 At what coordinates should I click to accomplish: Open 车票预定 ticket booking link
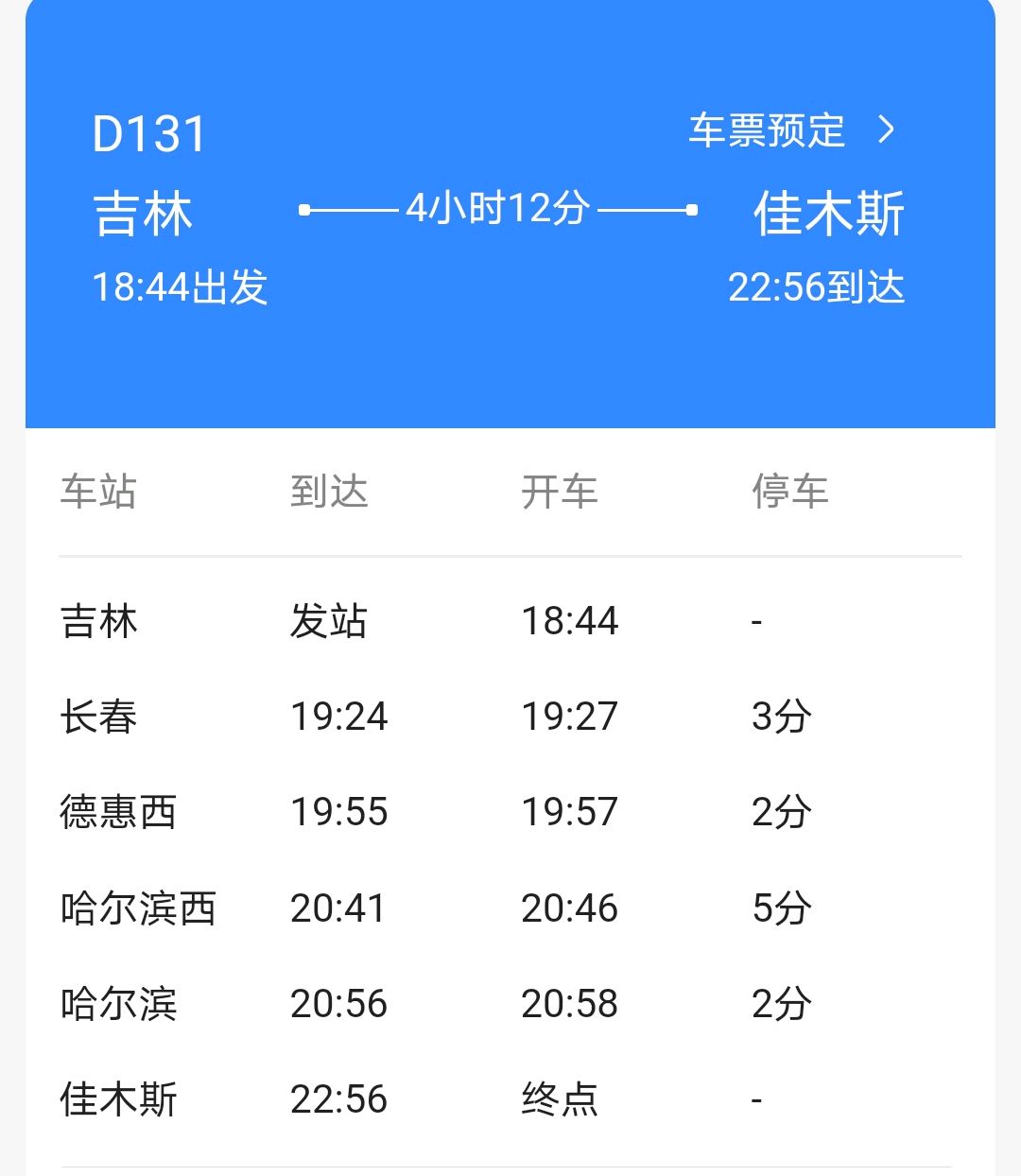click(x=766, y=130)
